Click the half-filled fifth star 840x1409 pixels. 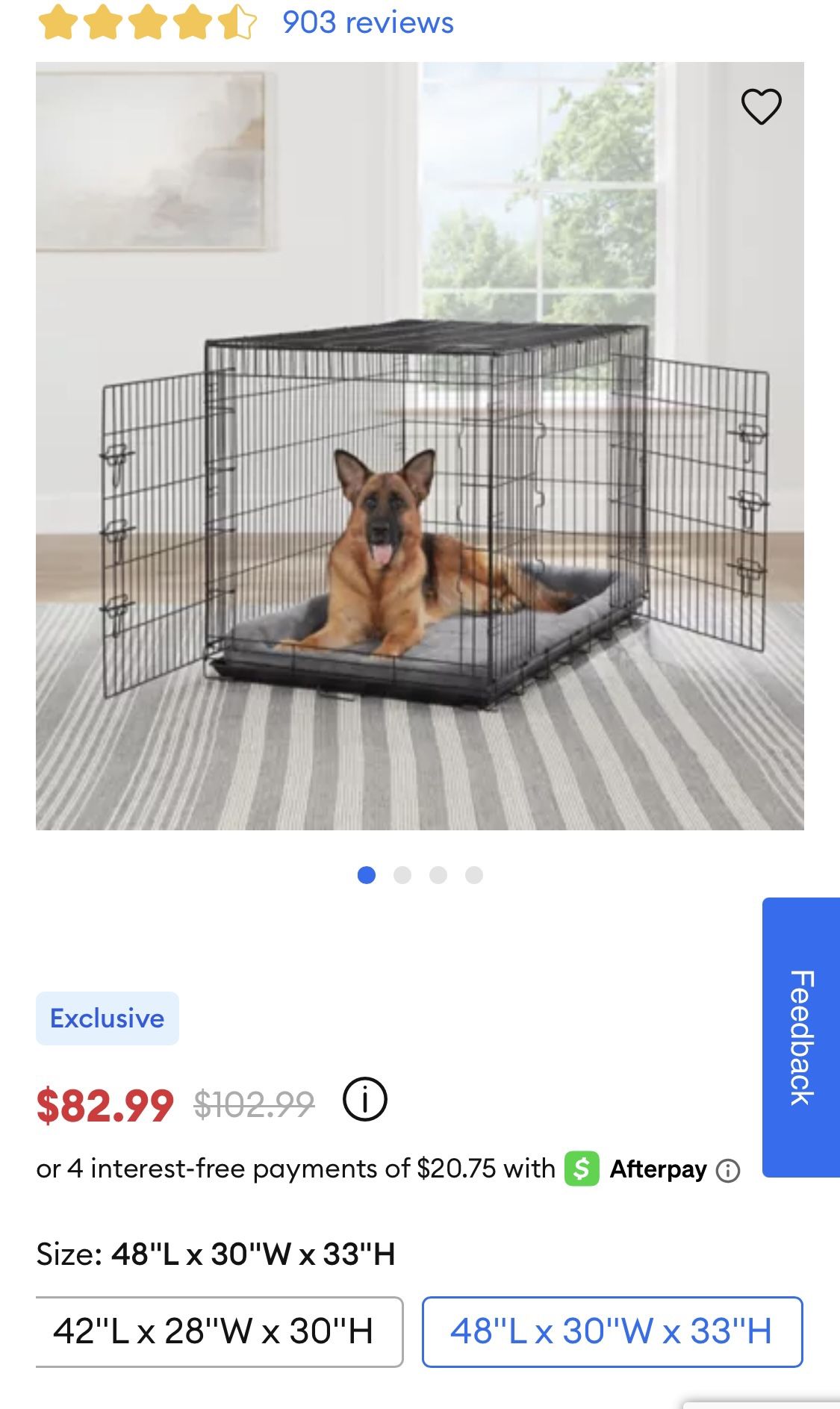(235, 22)
